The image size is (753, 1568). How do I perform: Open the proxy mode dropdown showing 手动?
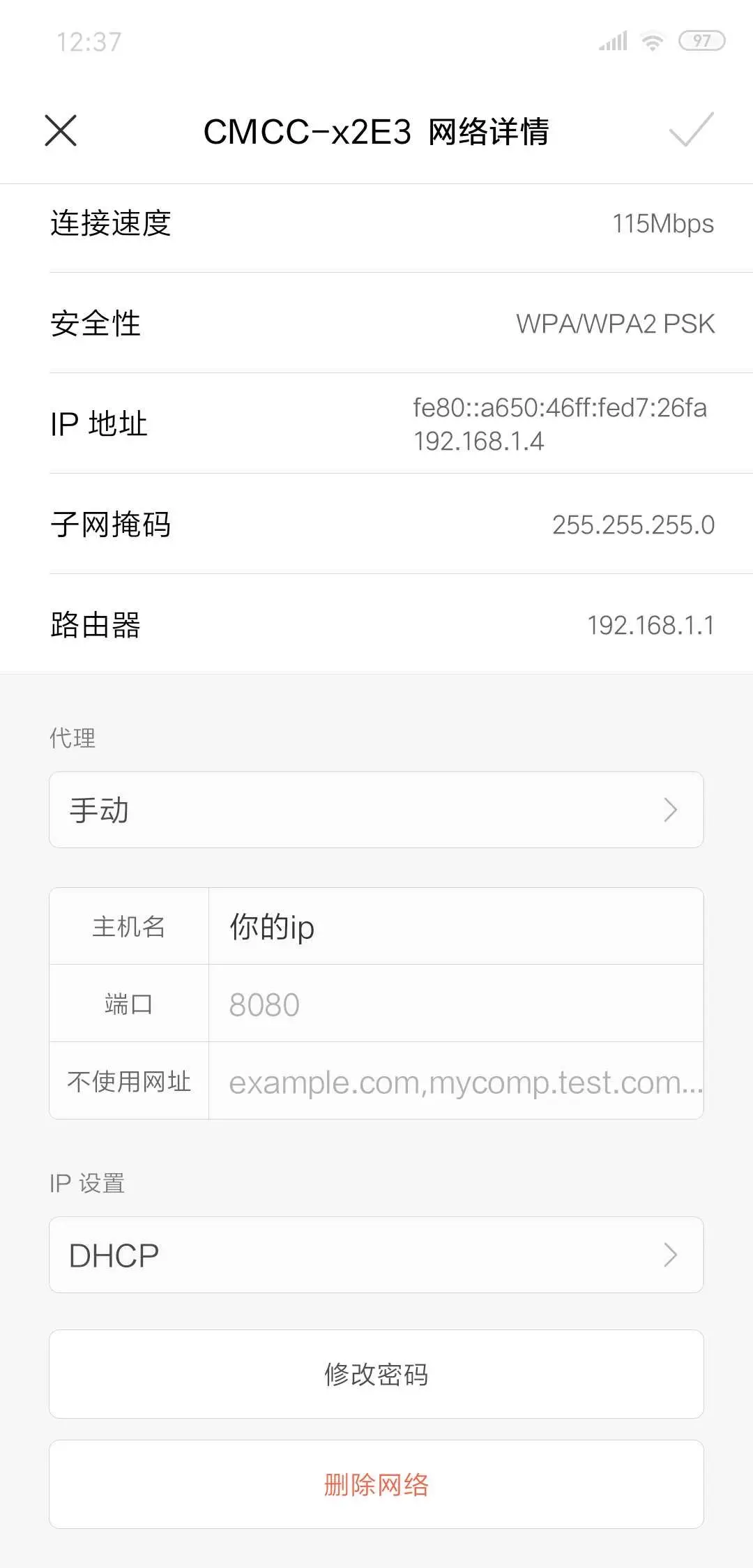pos(376,810)
